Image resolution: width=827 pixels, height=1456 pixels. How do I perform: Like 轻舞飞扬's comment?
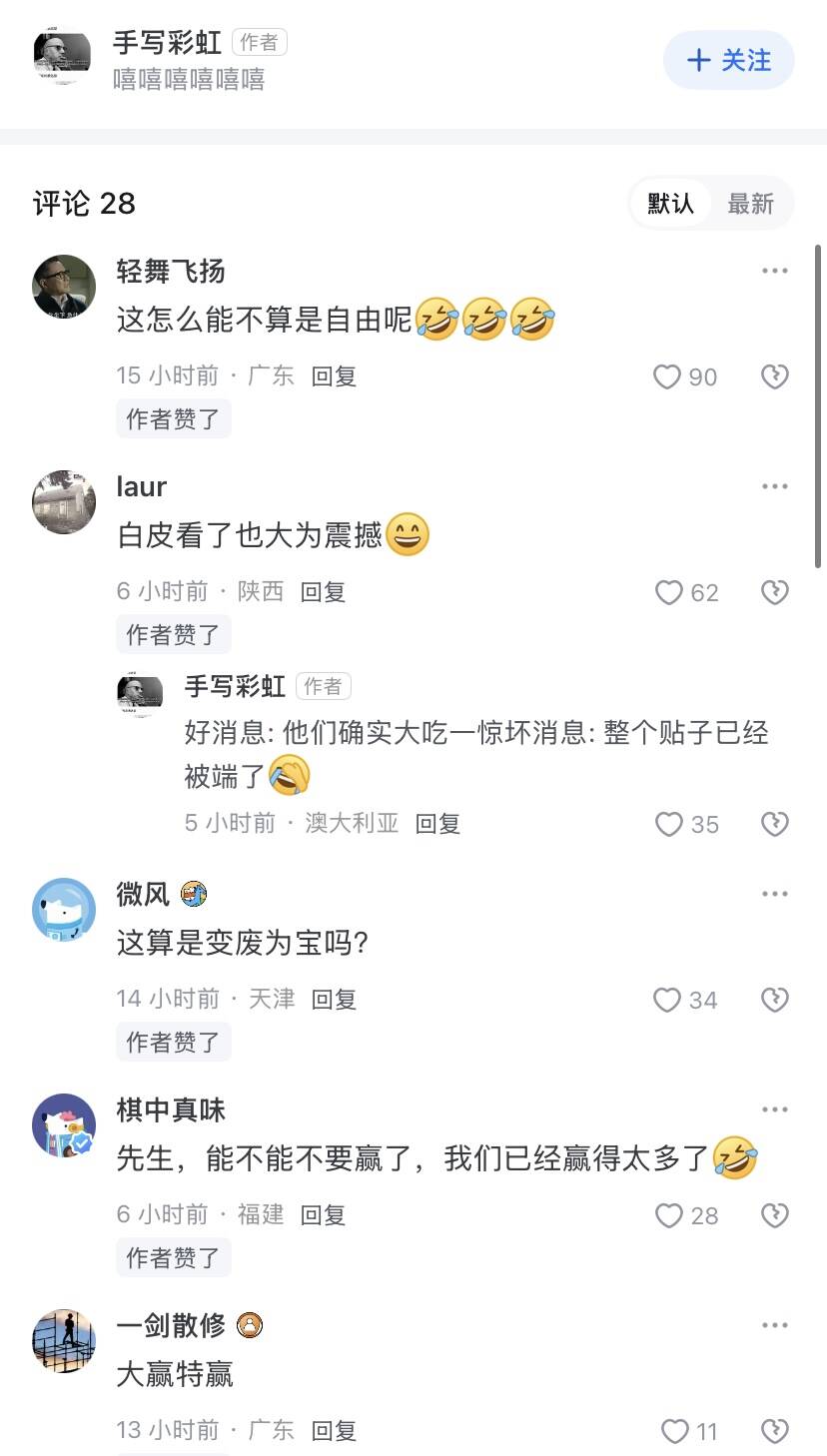[685, 376]
